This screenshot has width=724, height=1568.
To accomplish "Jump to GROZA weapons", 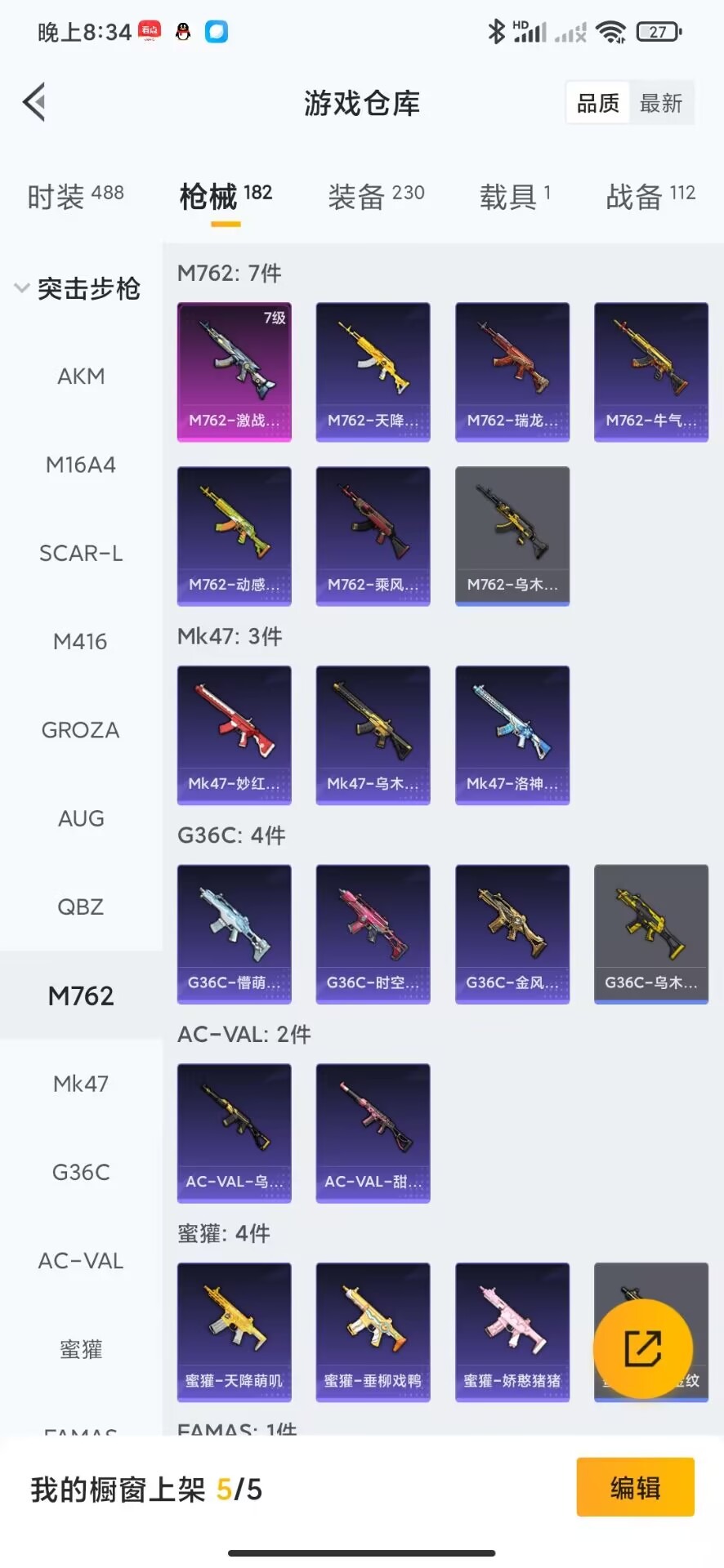I will [81, 730].
